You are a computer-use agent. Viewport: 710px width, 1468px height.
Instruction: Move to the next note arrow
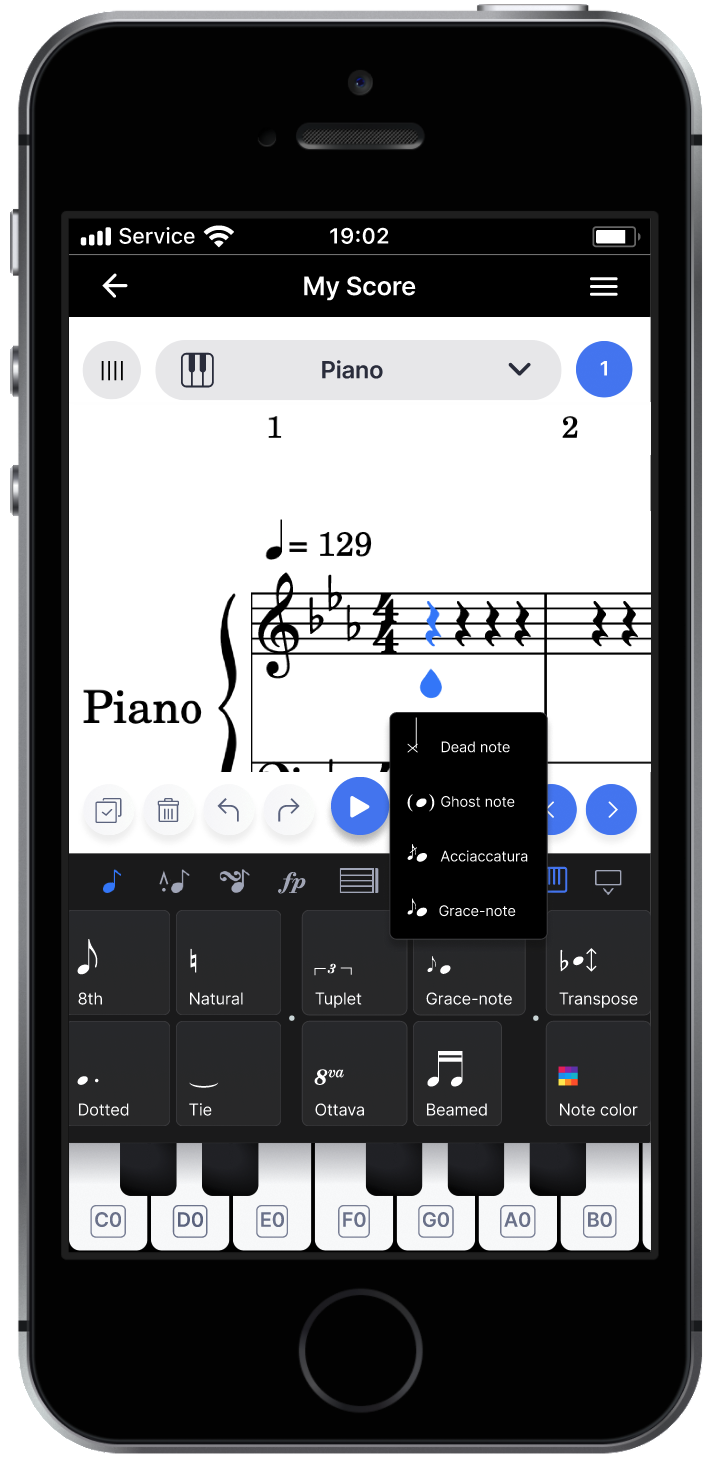[x=612, y=810]
